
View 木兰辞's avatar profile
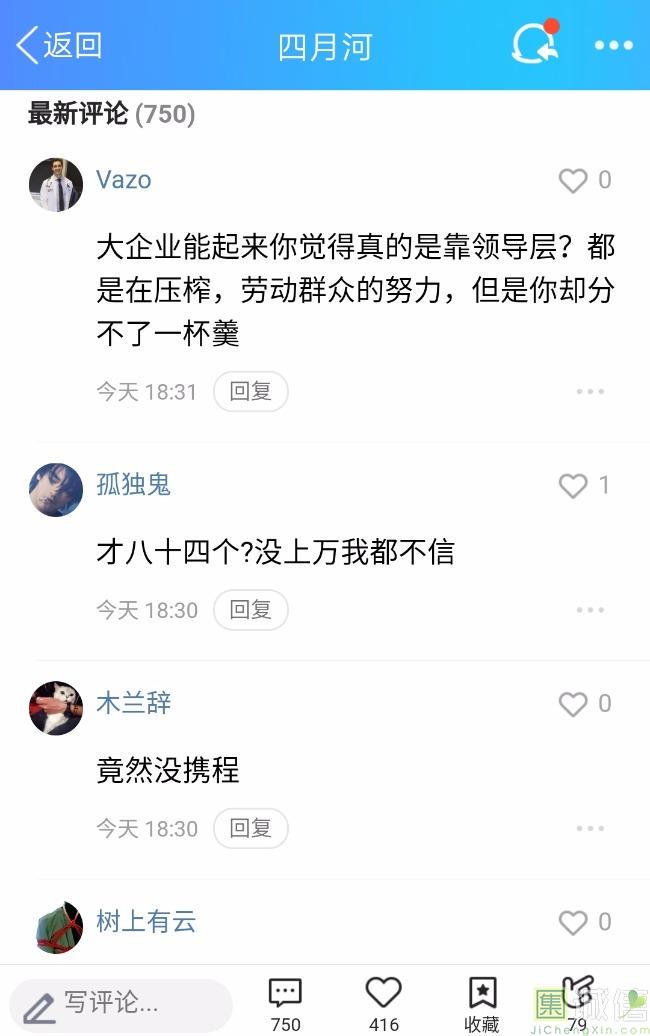point(56,708)
